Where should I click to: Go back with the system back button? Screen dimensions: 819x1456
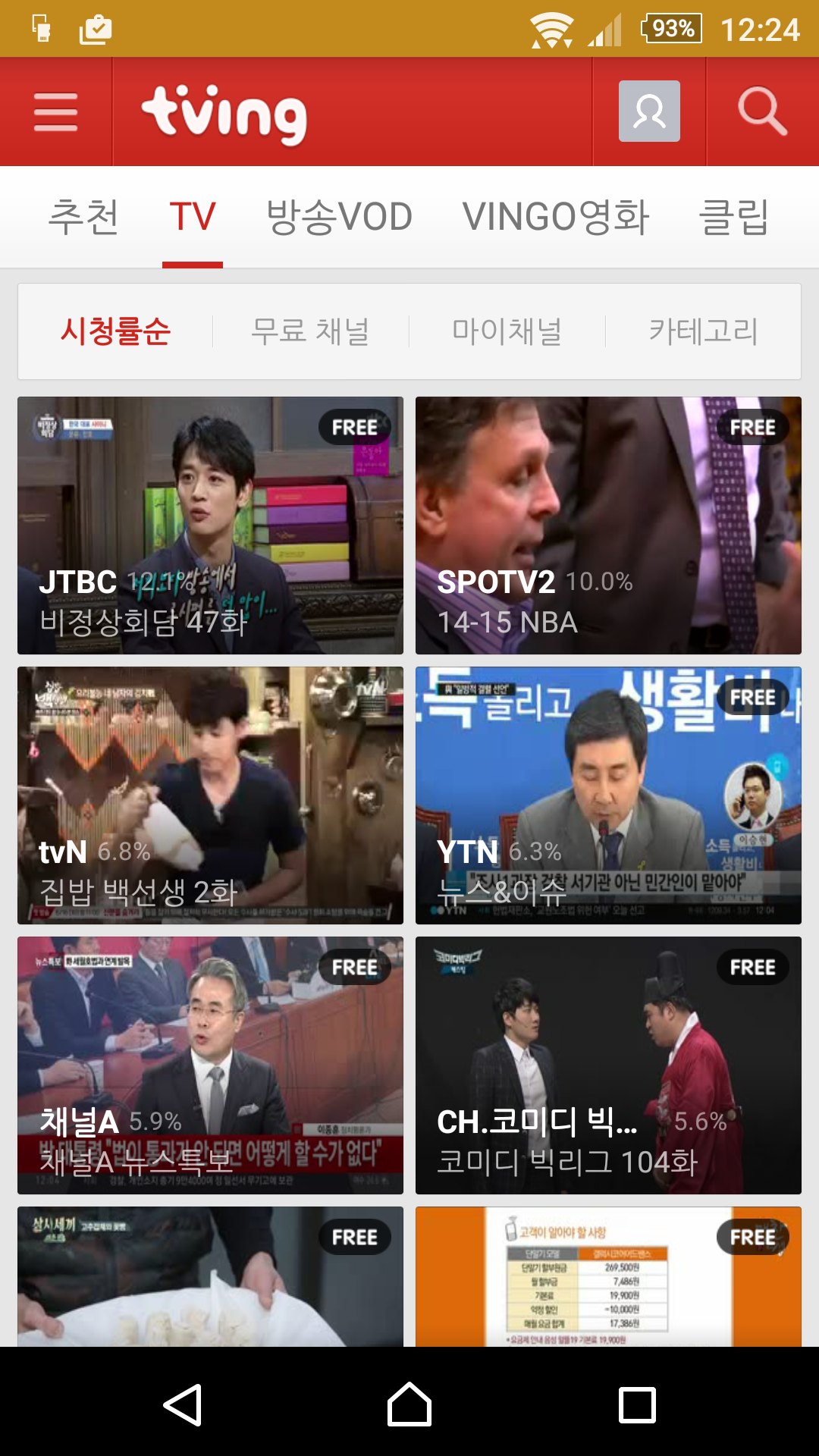[x=182, y=1404]
